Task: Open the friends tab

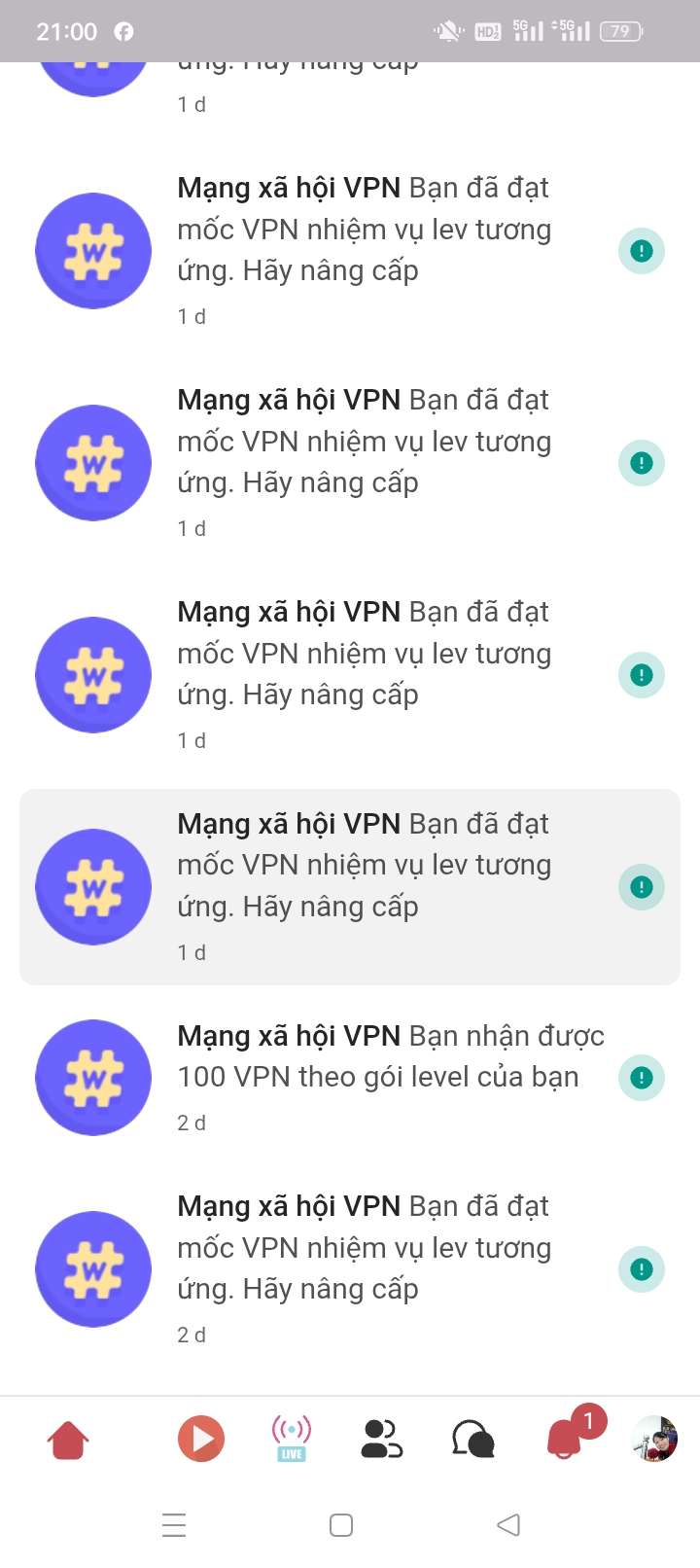Action: tap(381, 1439)
